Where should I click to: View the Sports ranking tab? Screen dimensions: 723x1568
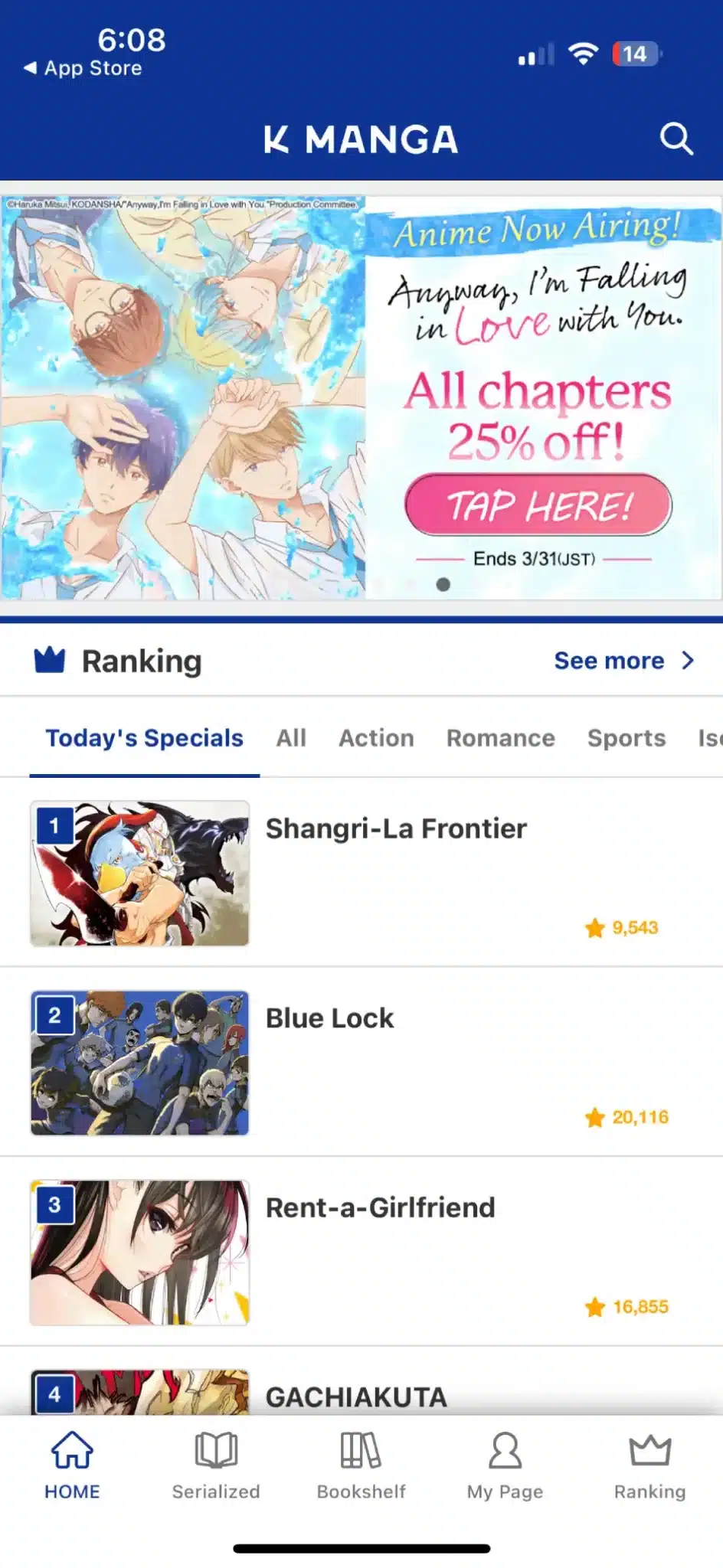point(626,738)
